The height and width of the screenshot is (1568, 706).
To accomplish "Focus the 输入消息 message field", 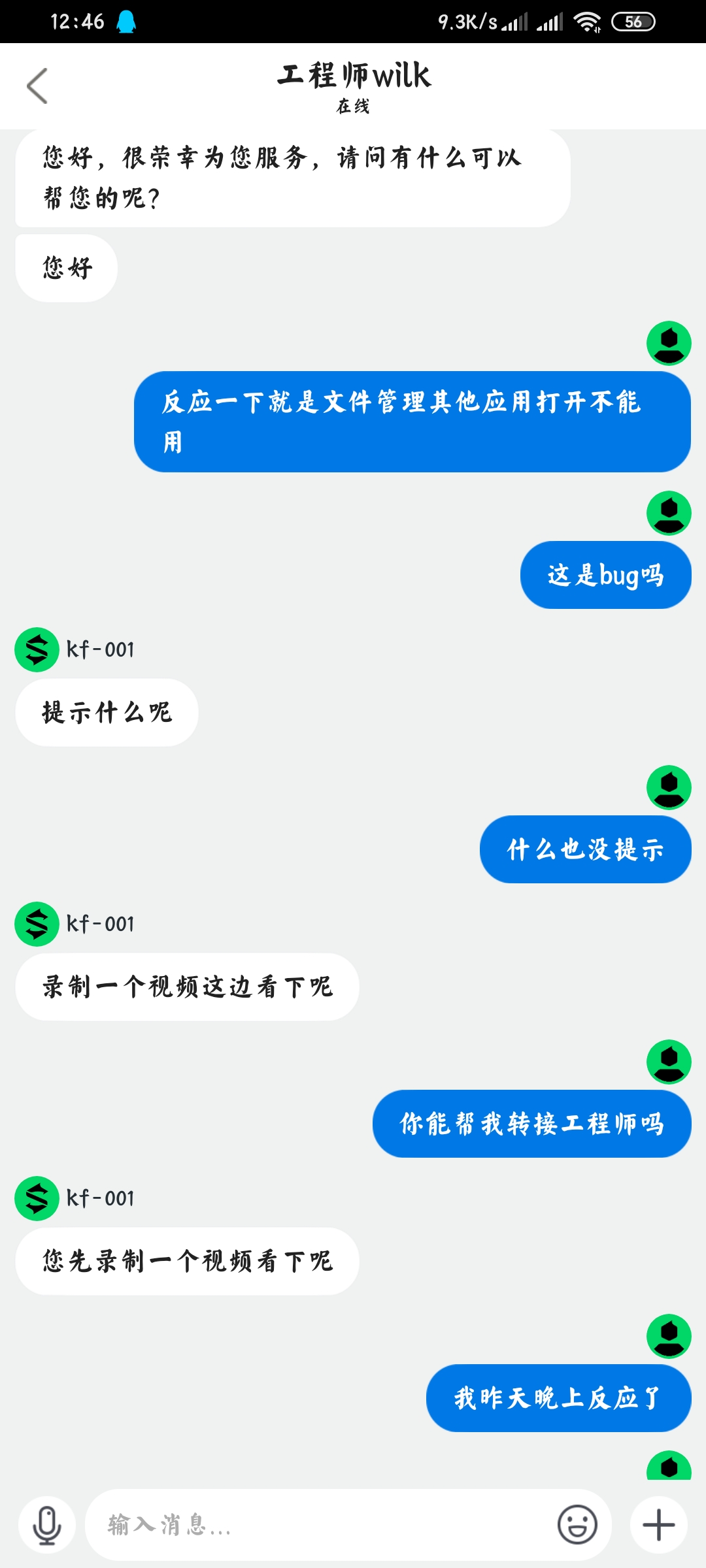I will (320, 1525).
